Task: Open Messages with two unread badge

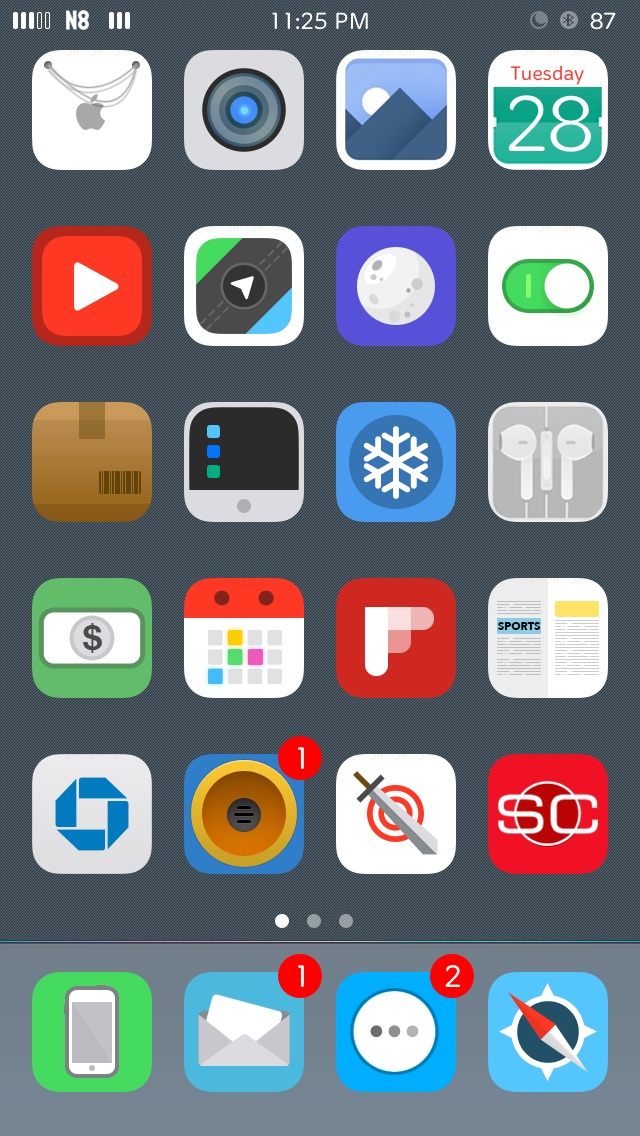Action: [x=396, y=1032]
